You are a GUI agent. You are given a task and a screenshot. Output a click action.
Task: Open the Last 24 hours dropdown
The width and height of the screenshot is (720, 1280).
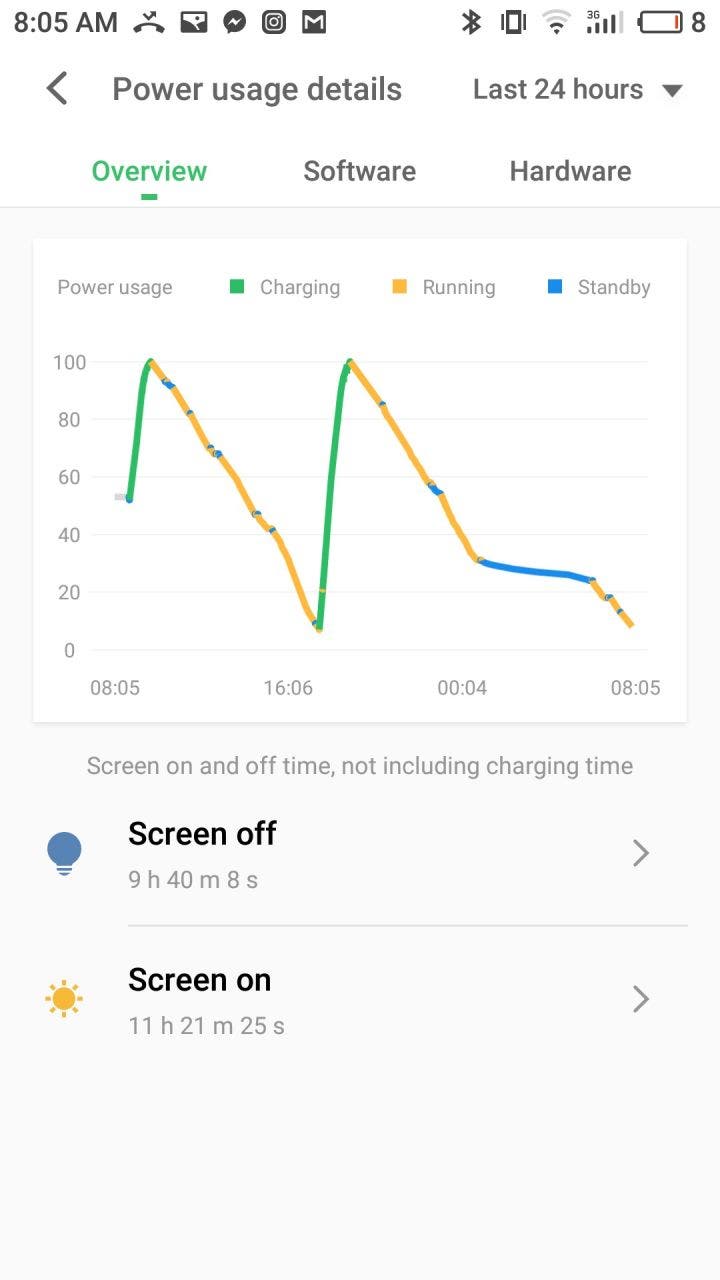coord(577,90)
